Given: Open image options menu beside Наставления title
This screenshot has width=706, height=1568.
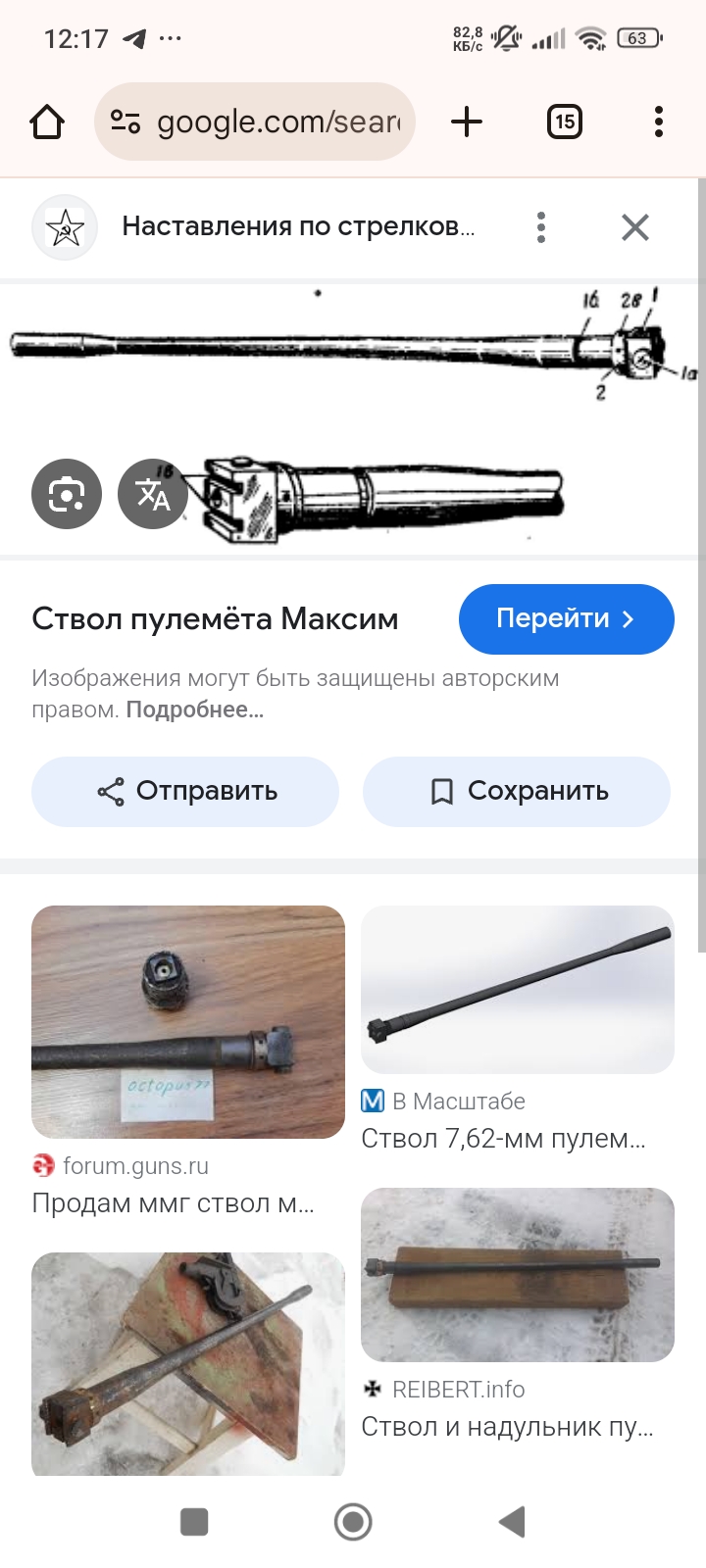Looking at the screenshot, I should 541,227.
